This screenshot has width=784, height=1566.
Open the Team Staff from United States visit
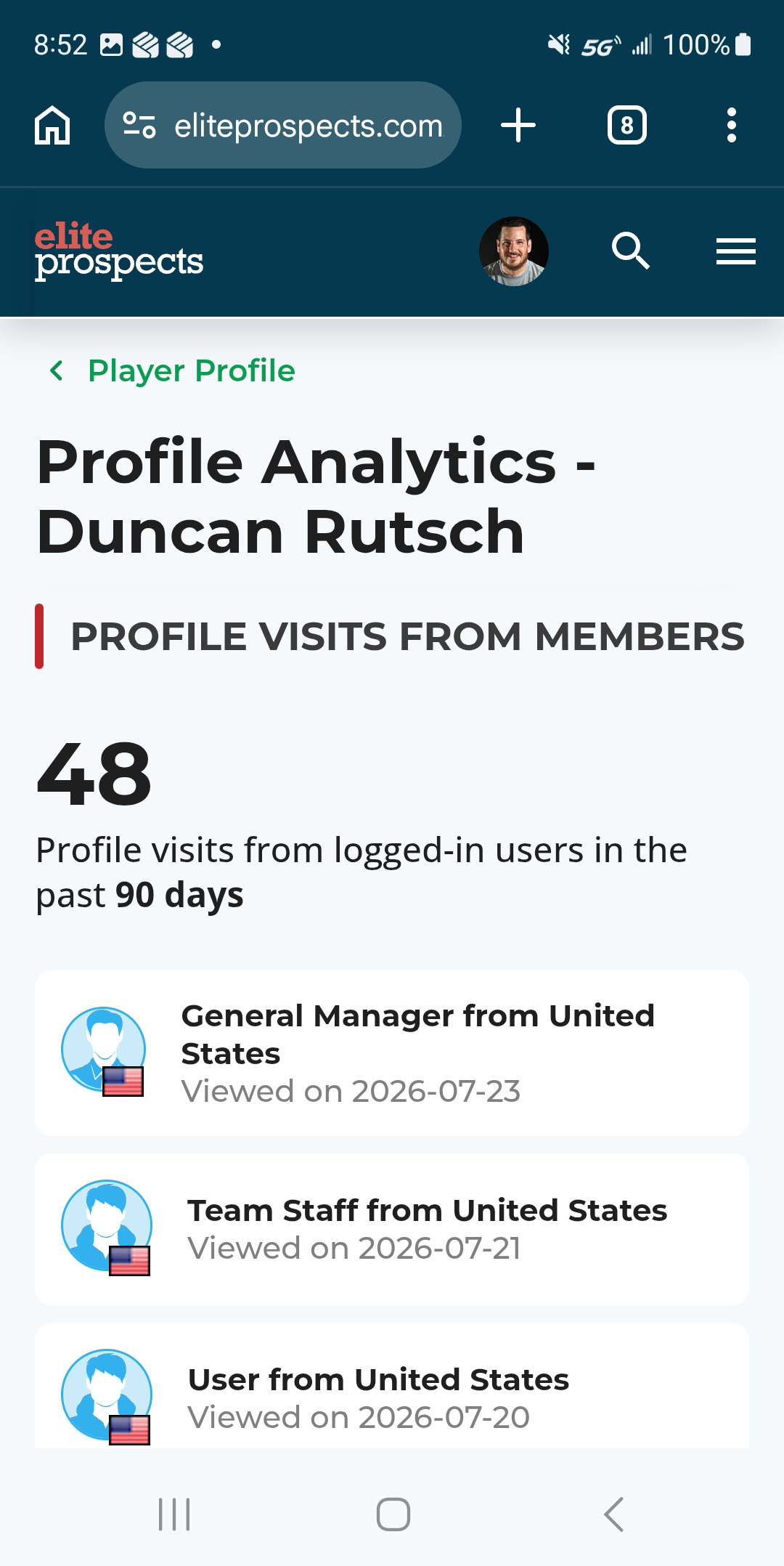tap(392, 1229)
